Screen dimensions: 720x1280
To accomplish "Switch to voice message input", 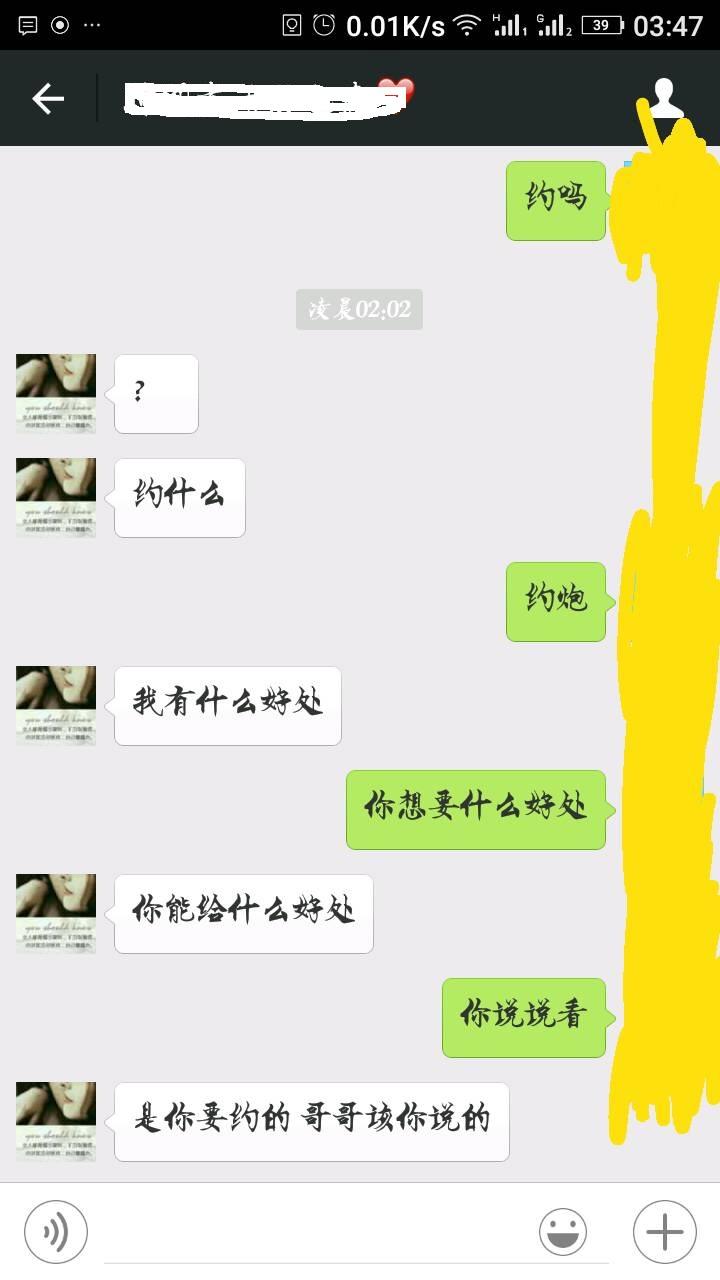I will tap(56, 1232).
